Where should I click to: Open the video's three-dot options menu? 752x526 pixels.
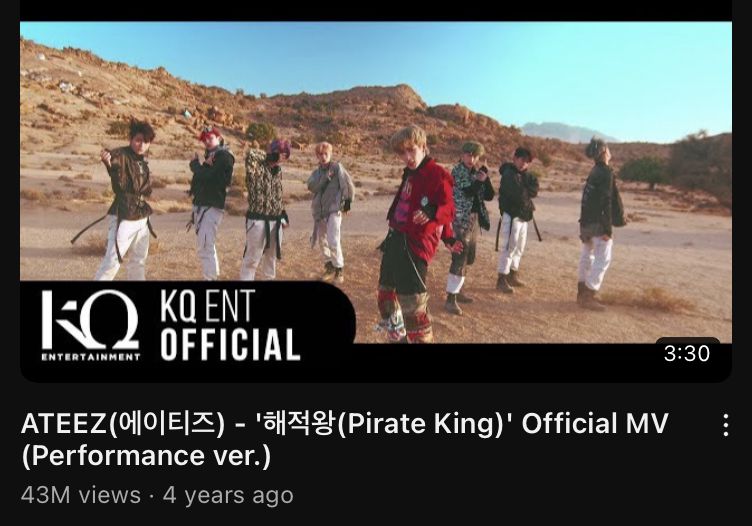point(726,425)
